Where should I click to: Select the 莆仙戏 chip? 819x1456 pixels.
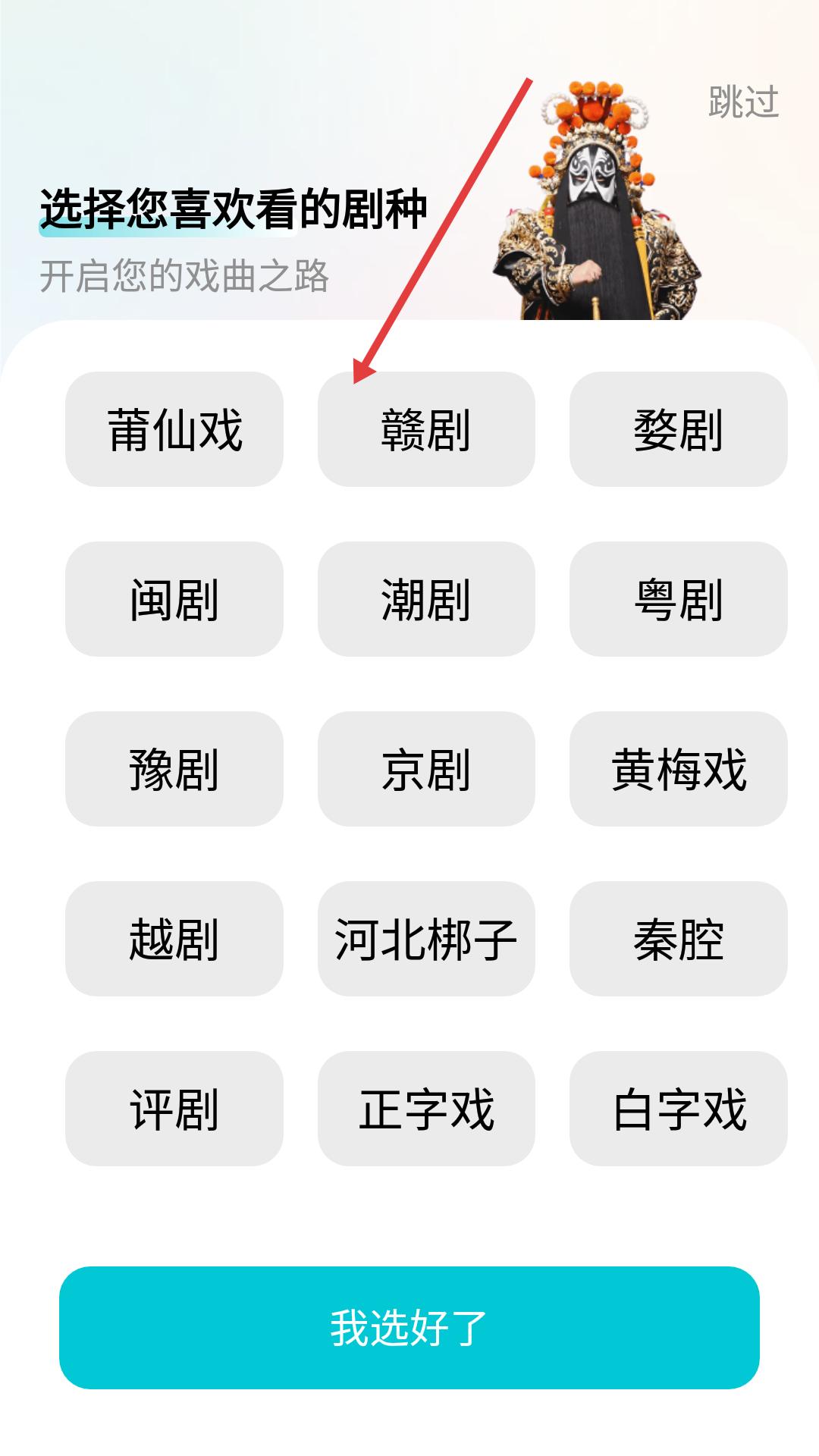click(174, 429)
